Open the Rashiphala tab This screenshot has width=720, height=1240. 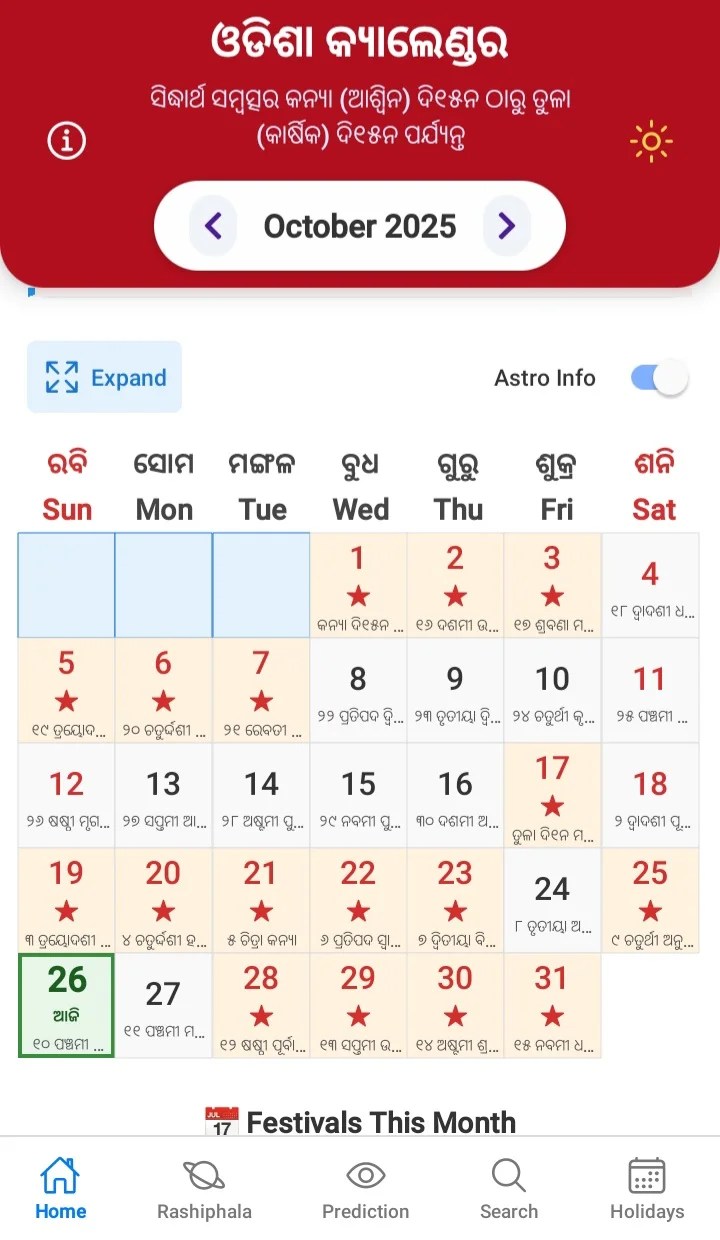pyautogui.click(x=204, y=1190)
